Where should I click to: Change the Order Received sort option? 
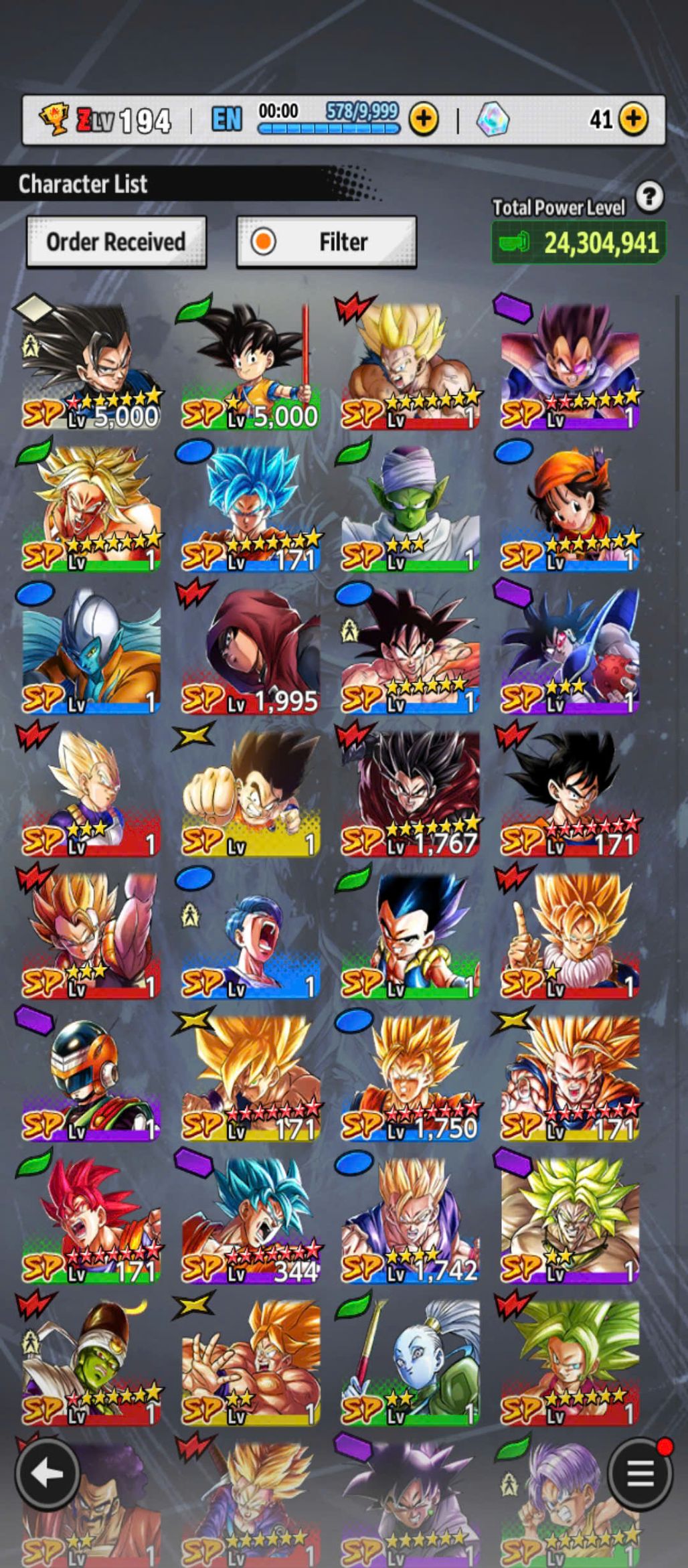coord(116,242)
